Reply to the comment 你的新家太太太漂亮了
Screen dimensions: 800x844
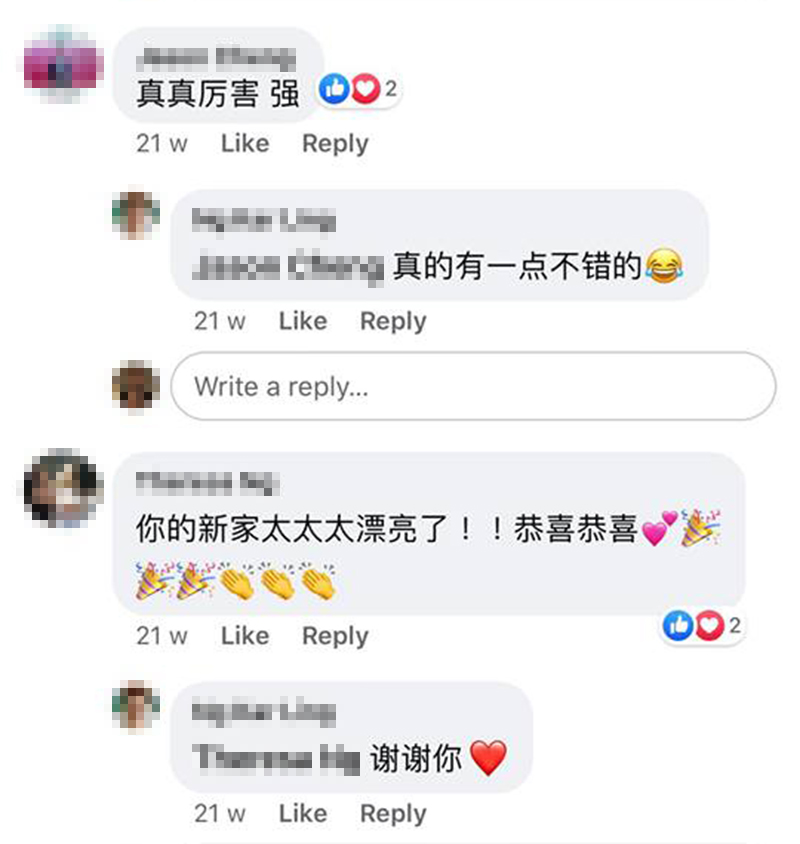point(335,635)
